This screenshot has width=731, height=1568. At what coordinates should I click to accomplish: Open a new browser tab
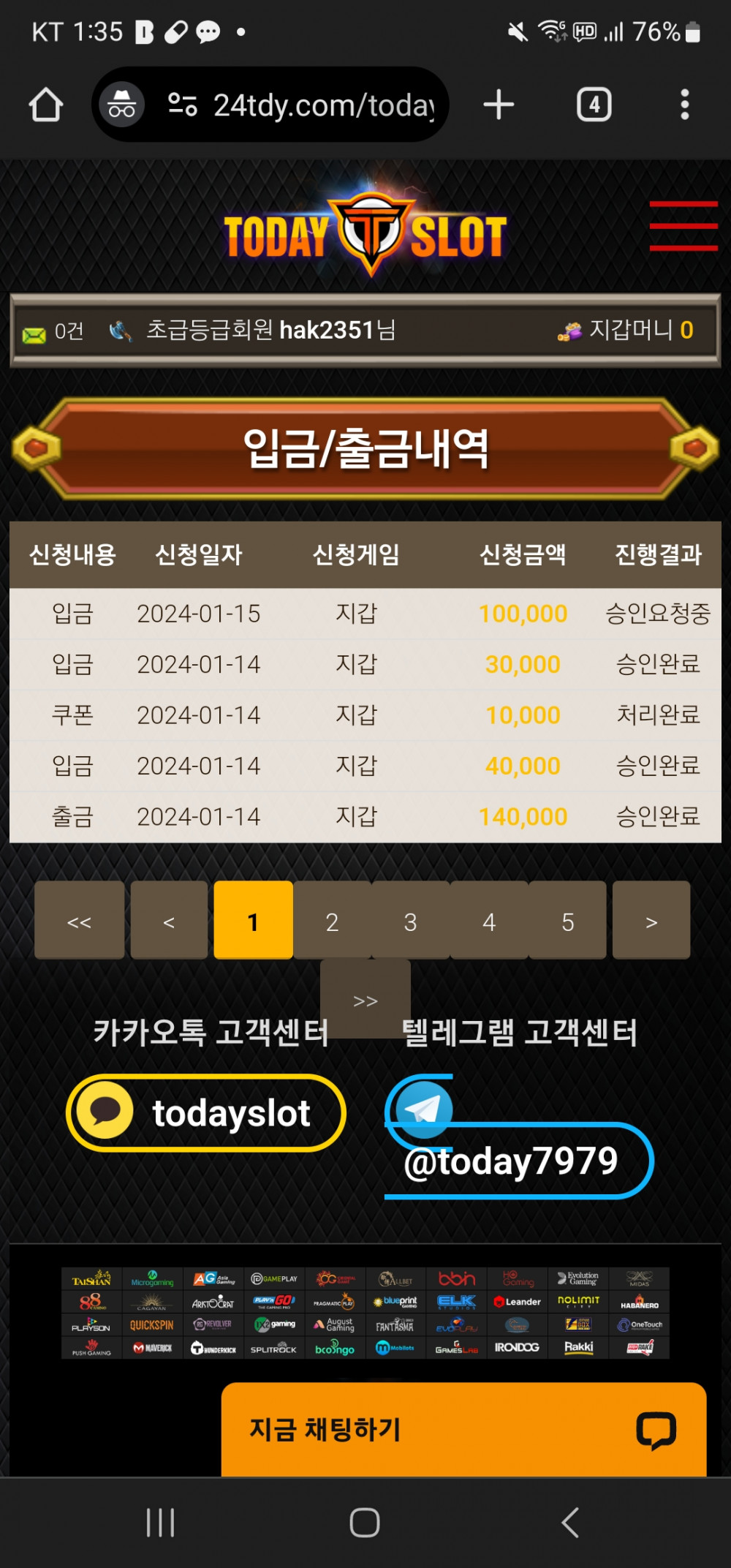click(x=499, y=105)
